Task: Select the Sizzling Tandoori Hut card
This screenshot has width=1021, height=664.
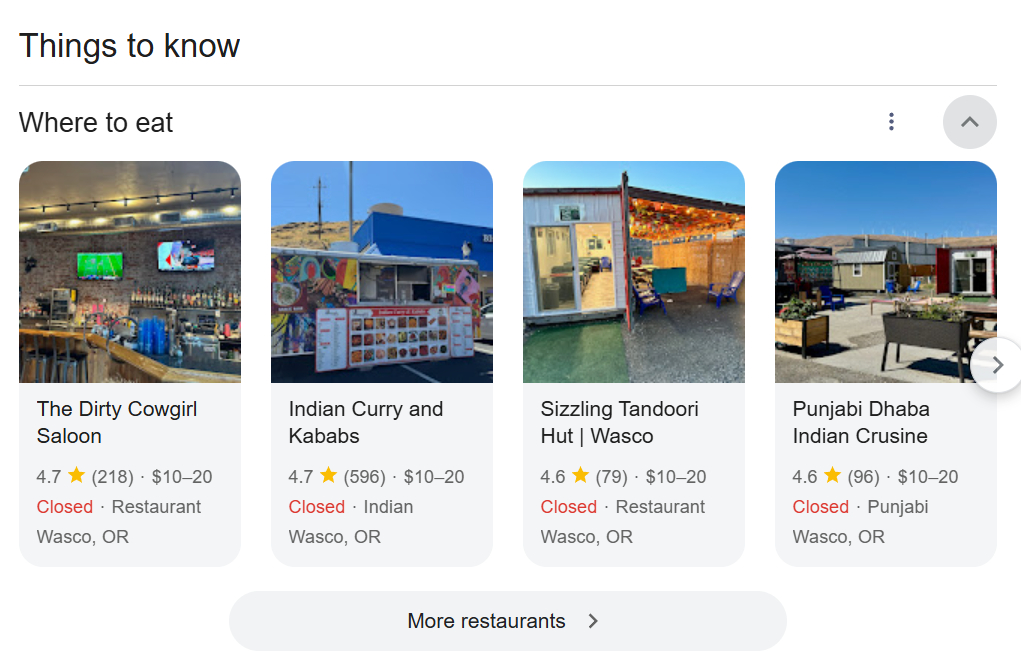Action: (x=633, y=422)
